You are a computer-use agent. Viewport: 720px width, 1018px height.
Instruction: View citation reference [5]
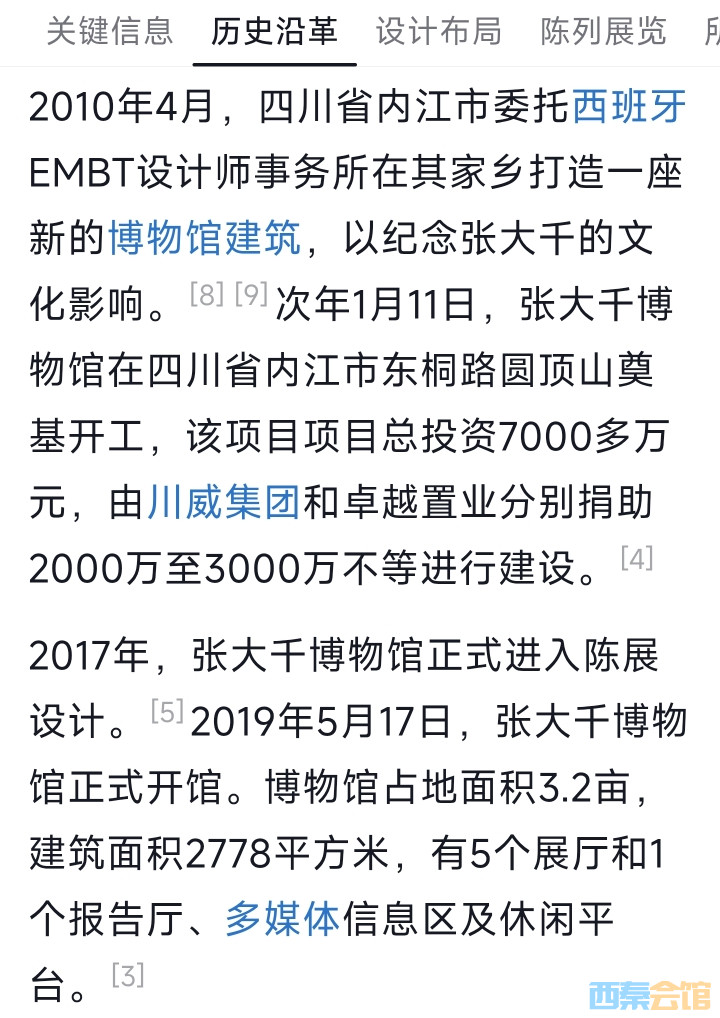point(167,711)
